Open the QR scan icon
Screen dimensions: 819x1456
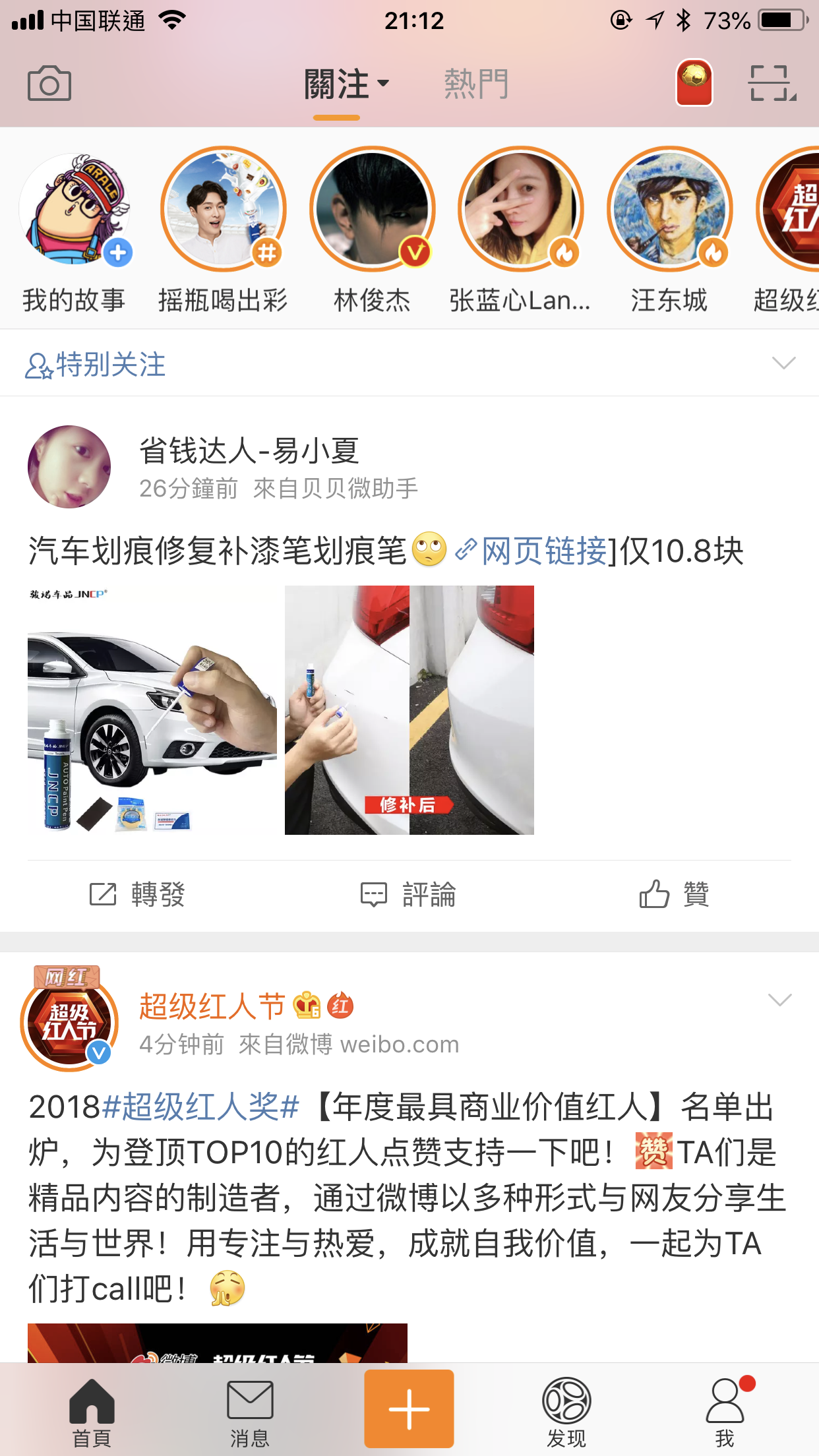coord(773,83)
